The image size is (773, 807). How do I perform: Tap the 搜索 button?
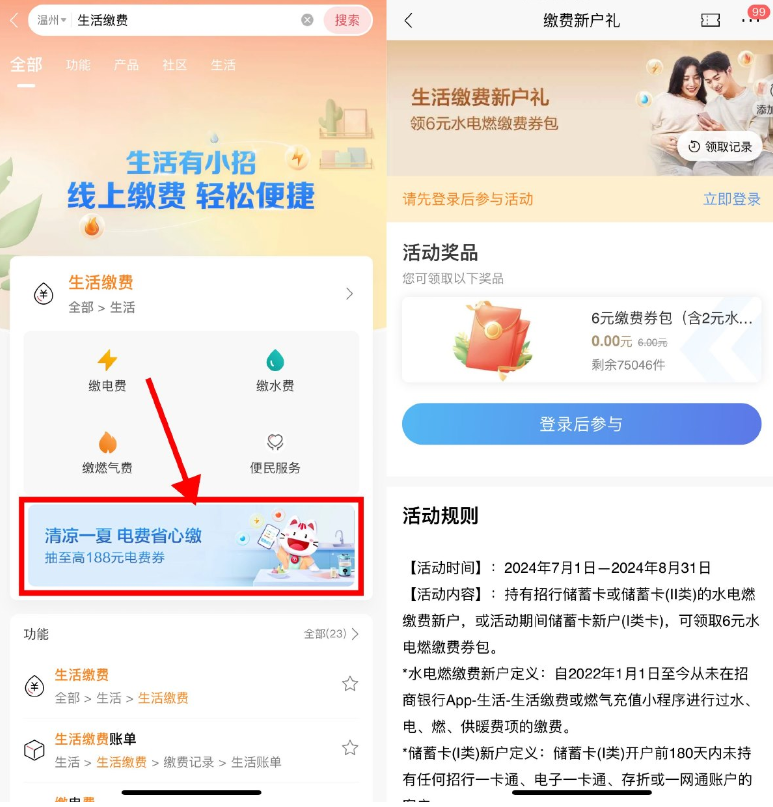click(x=347, y=20)
